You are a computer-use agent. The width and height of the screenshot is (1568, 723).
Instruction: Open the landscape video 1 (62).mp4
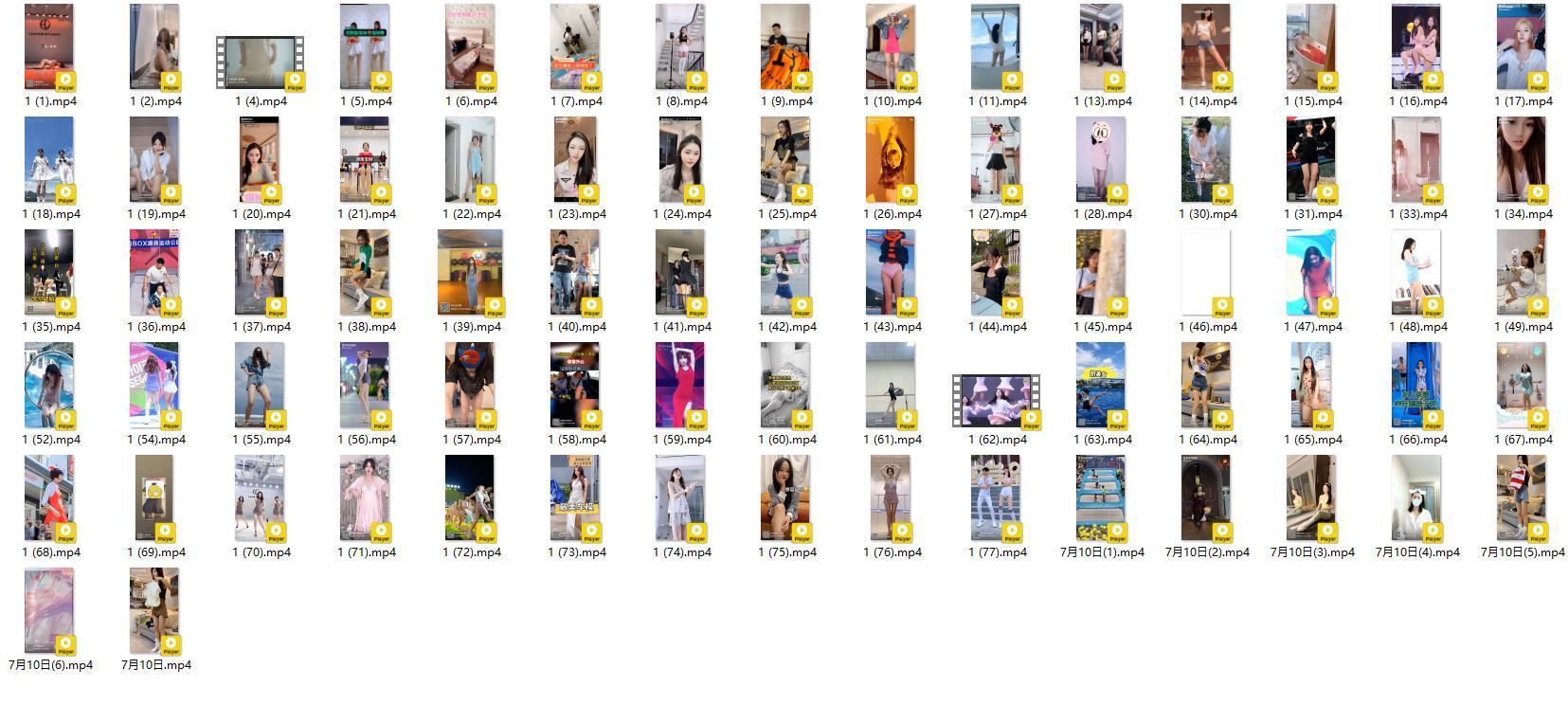[x=996, y=401]
